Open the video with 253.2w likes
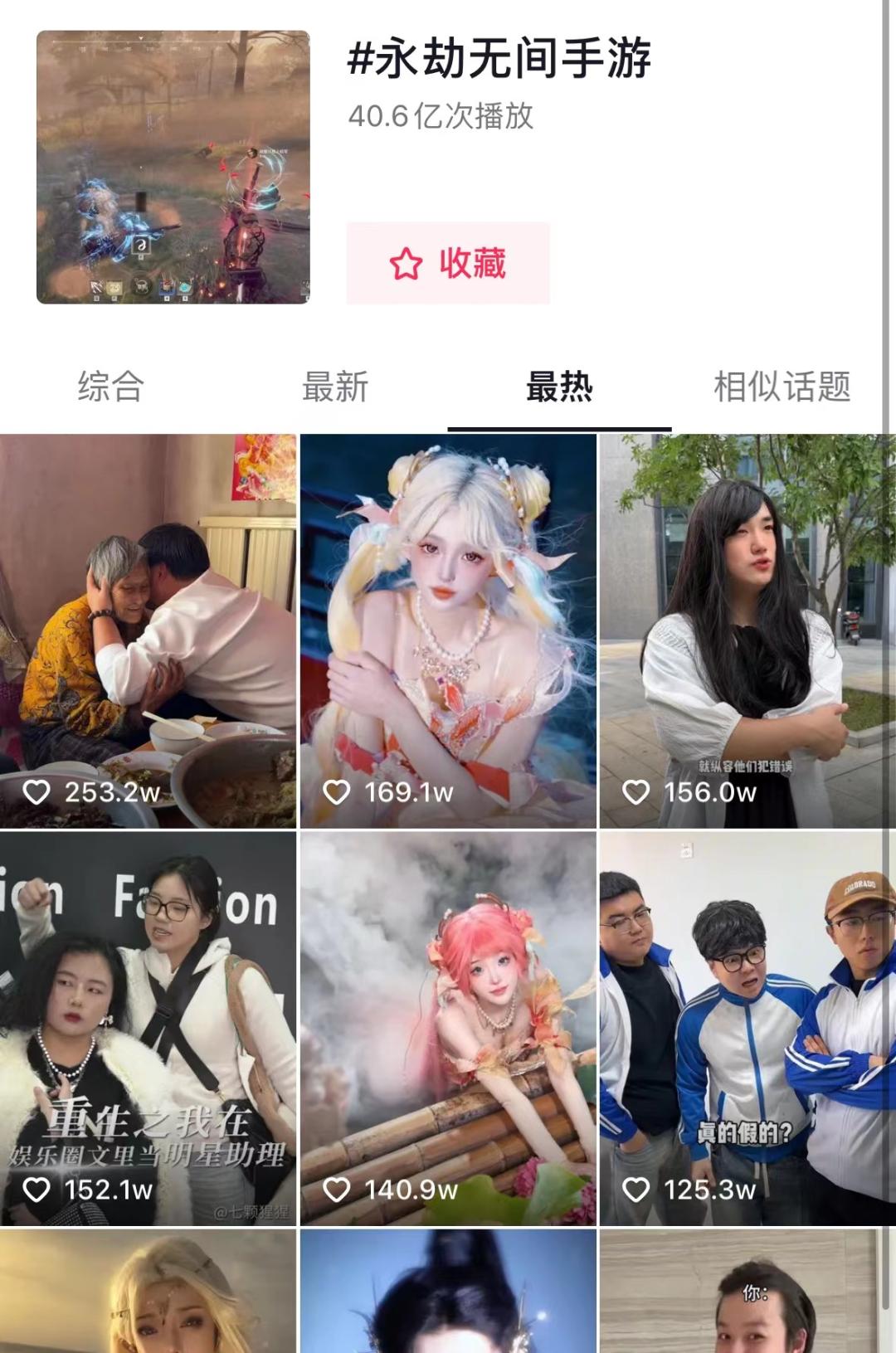Viewport: 896px width, 1353px height. pos(148,630)
